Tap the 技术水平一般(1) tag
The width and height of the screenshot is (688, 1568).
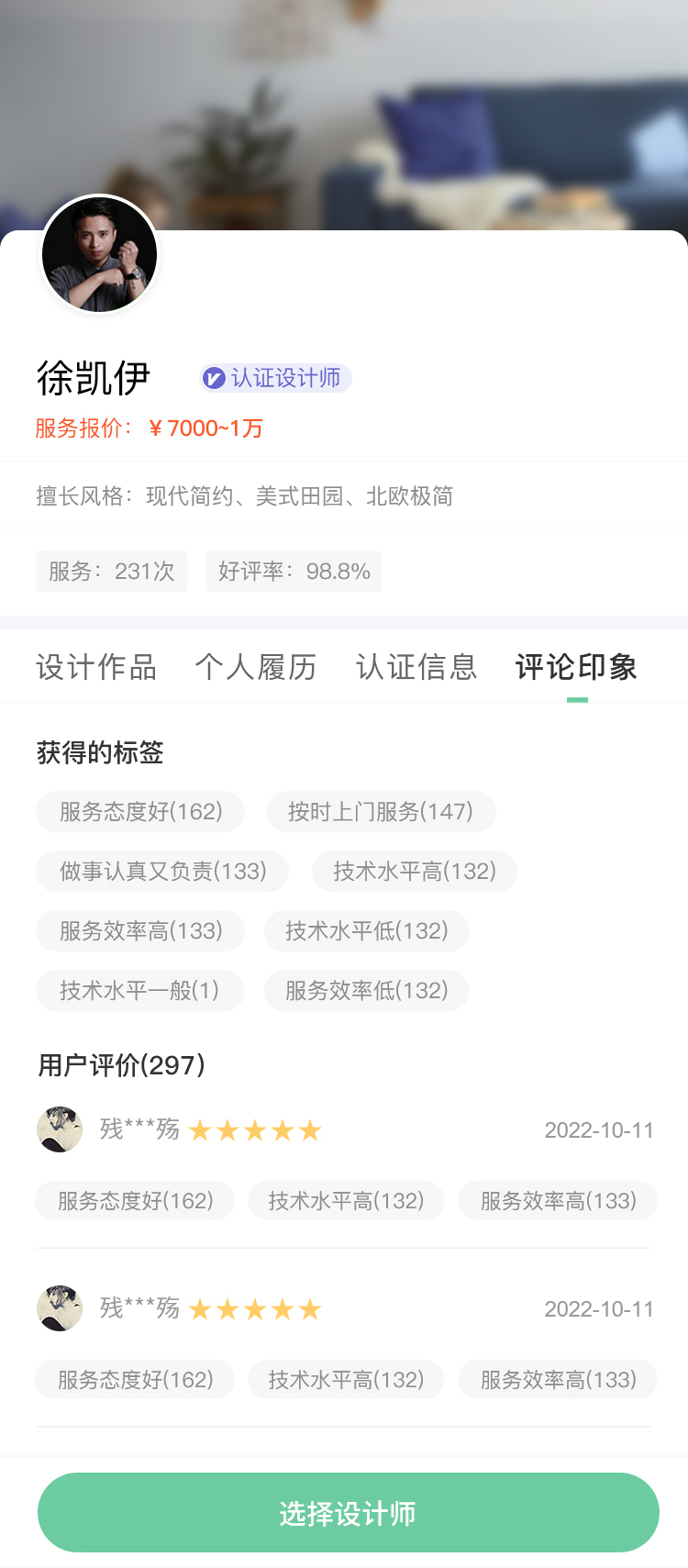click(x=139, y=991)
